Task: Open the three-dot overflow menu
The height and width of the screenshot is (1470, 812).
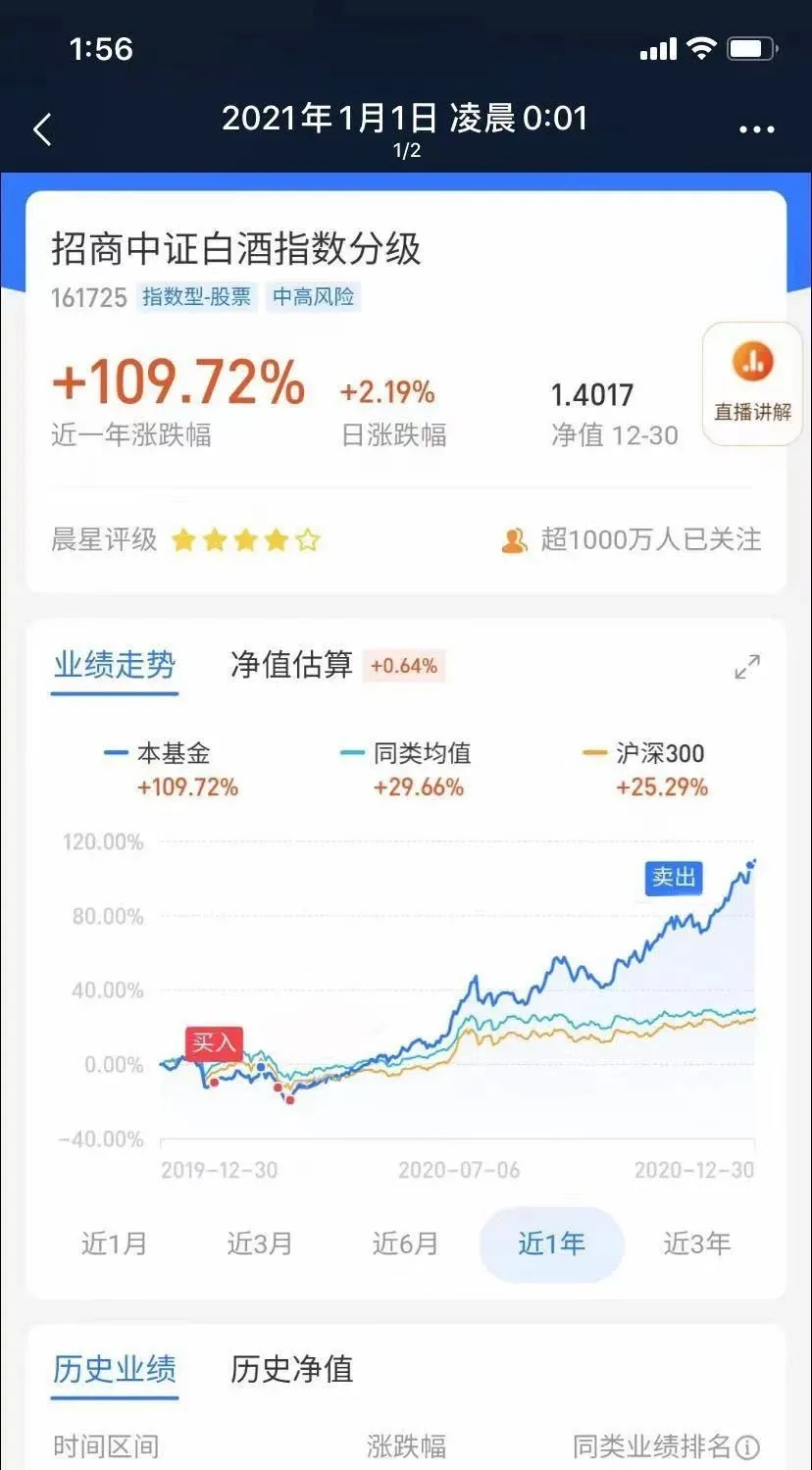Action: click(x=756, y=128)
